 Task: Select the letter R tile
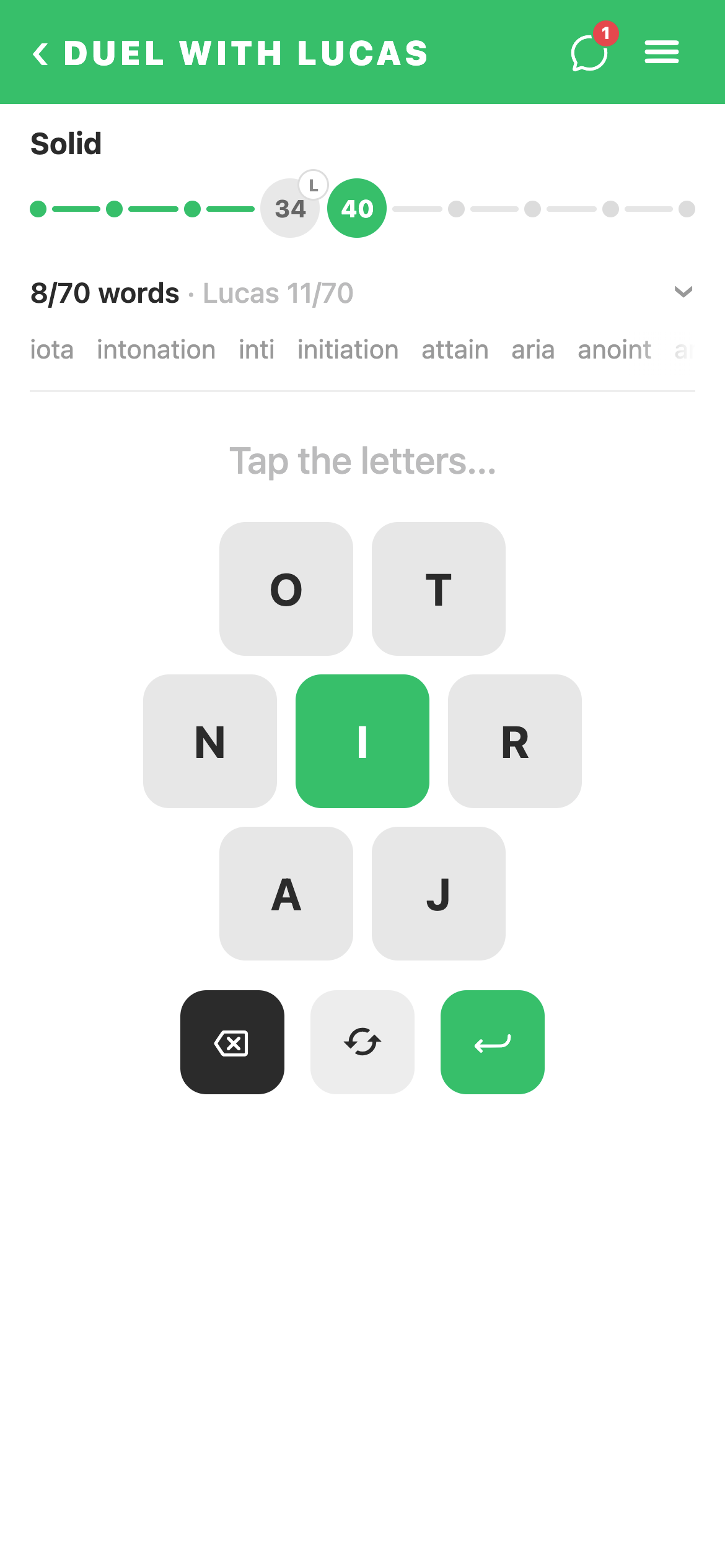[x=515, y=741]
